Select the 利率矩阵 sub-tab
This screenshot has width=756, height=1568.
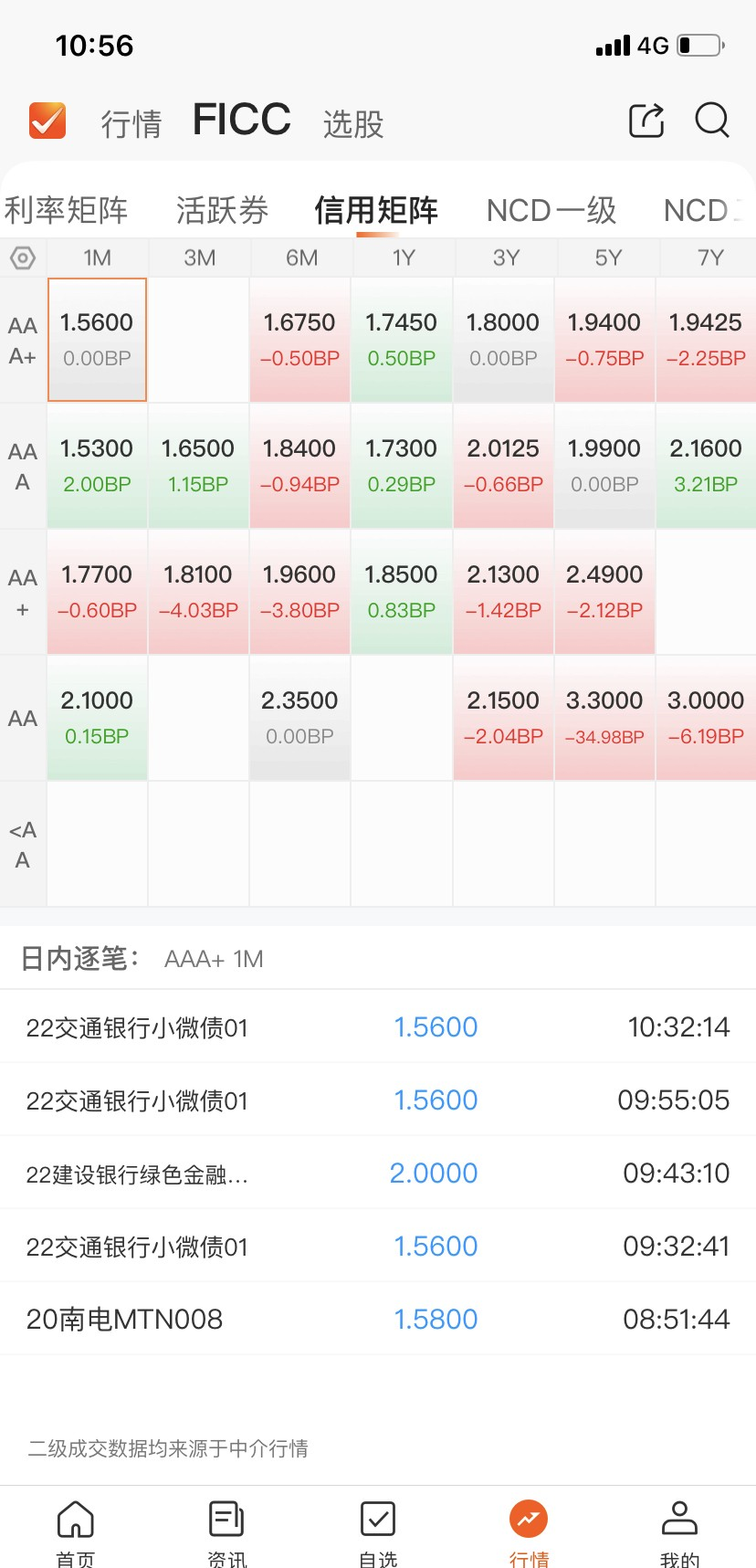click(x=66, y=210)
